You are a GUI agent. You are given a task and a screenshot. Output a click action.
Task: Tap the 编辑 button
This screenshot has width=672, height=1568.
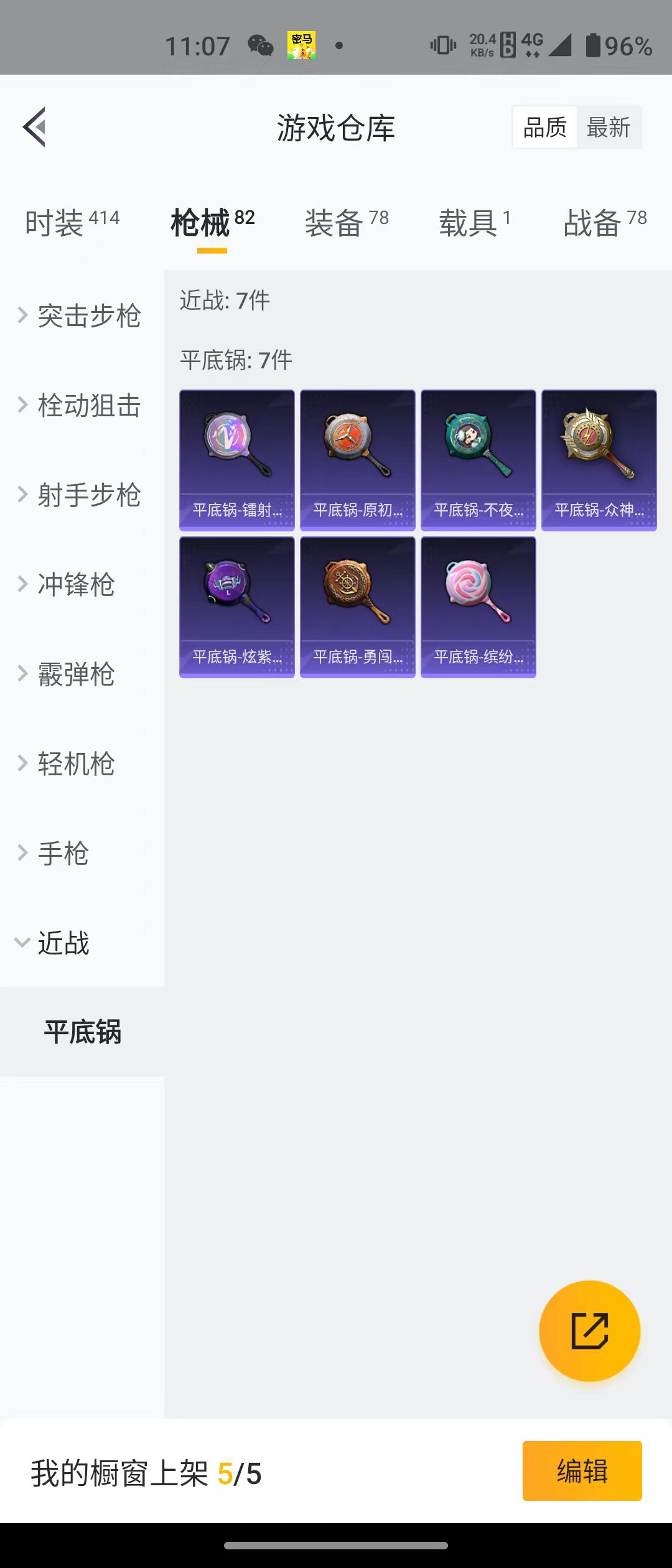(x=582, y=1471)
